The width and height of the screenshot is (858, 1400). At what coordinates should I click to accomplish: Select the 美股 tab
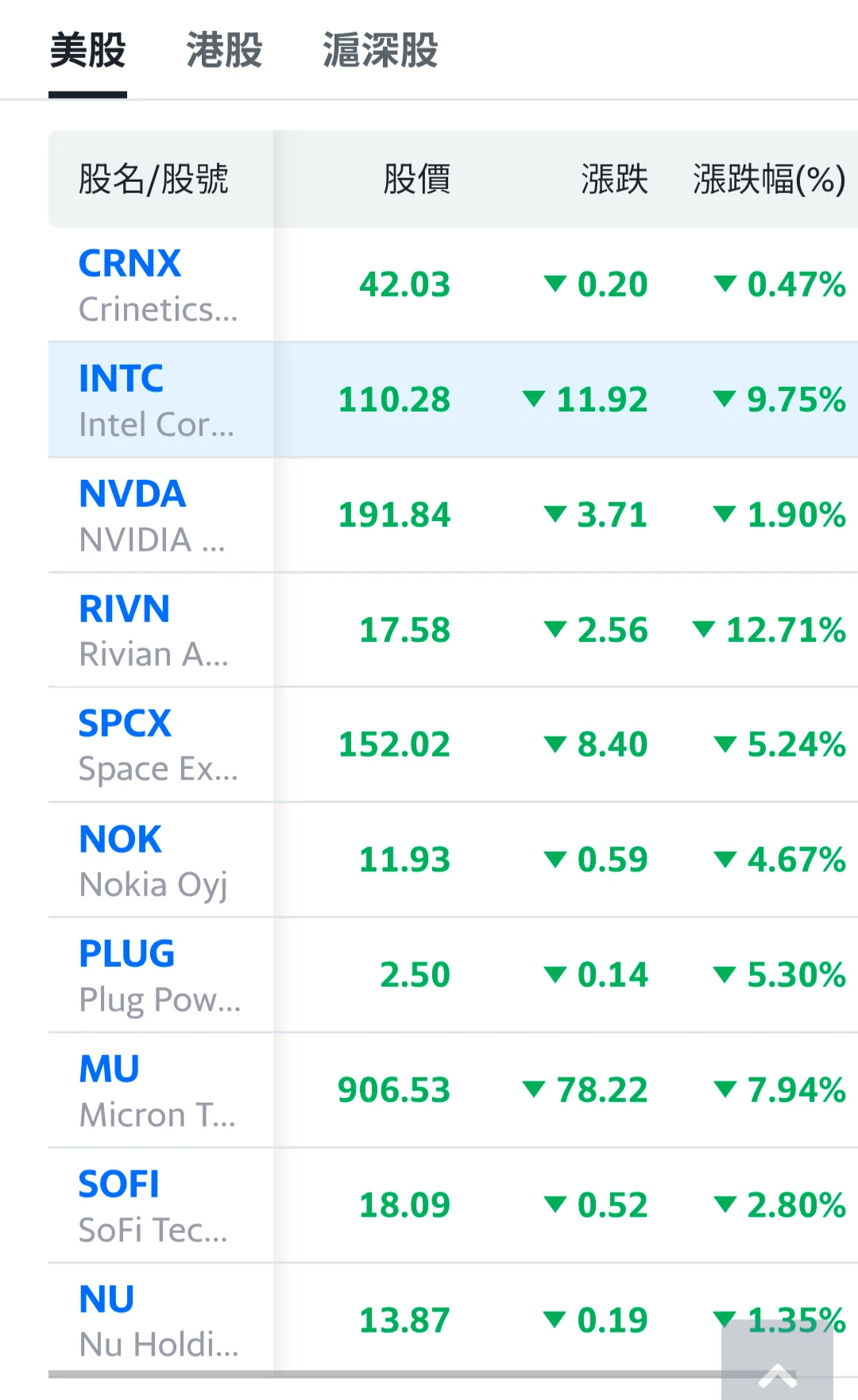coord(87,51)
